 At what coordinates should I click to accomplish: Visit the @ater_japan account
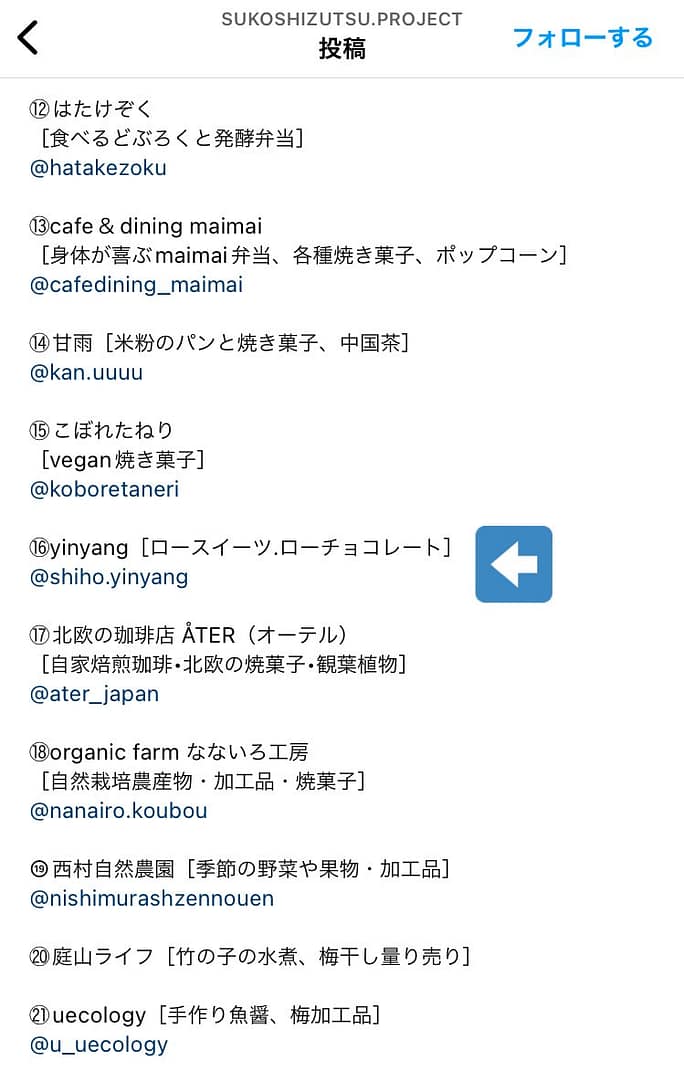(94, 694)
